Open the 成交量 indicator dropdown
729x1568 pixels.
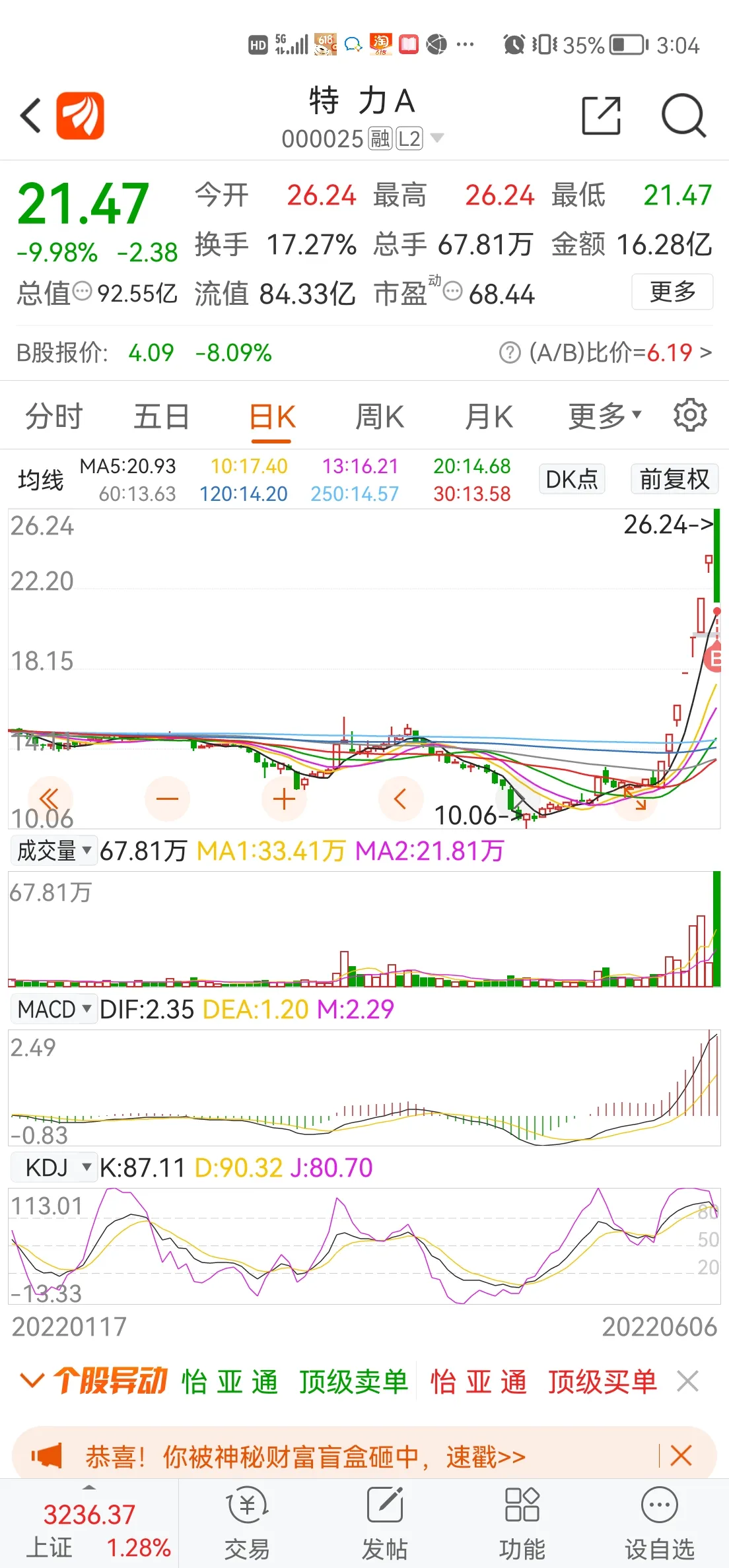tap(54, 851)
